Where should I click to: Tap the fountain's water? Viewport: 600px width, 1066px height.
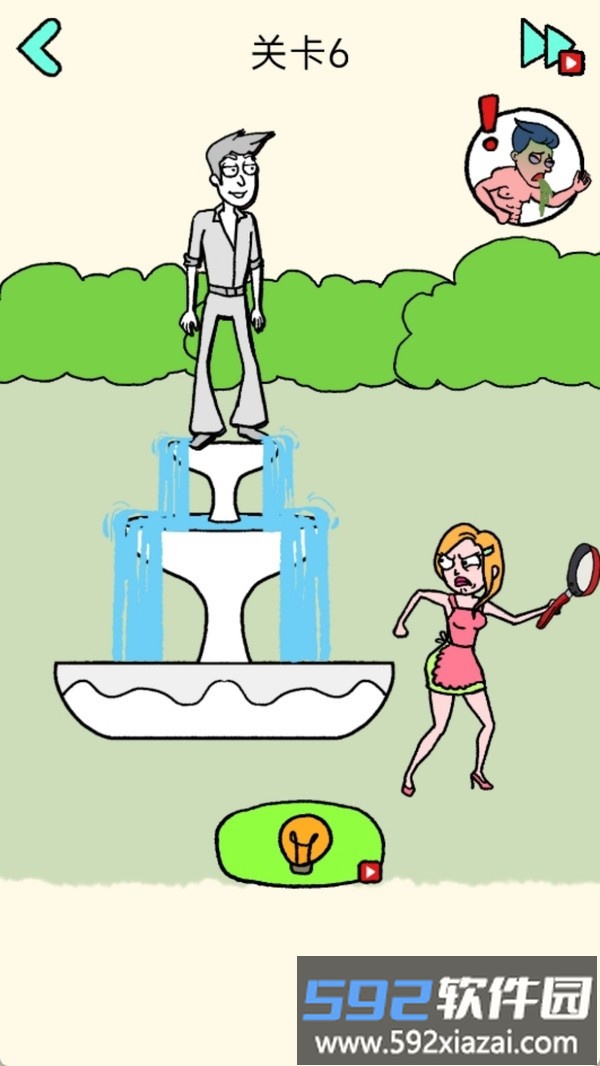(135, 590)
